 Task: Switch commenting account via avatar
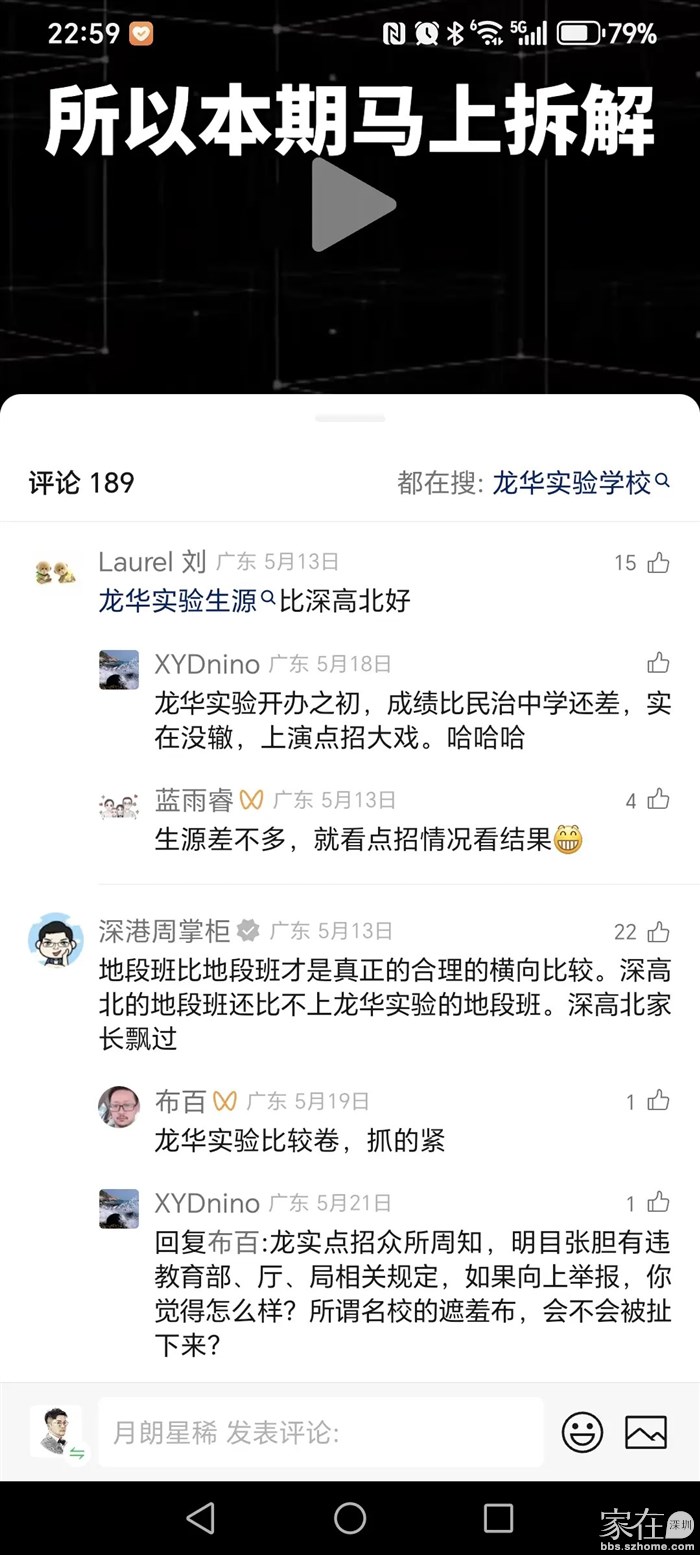coord(56,1433)
